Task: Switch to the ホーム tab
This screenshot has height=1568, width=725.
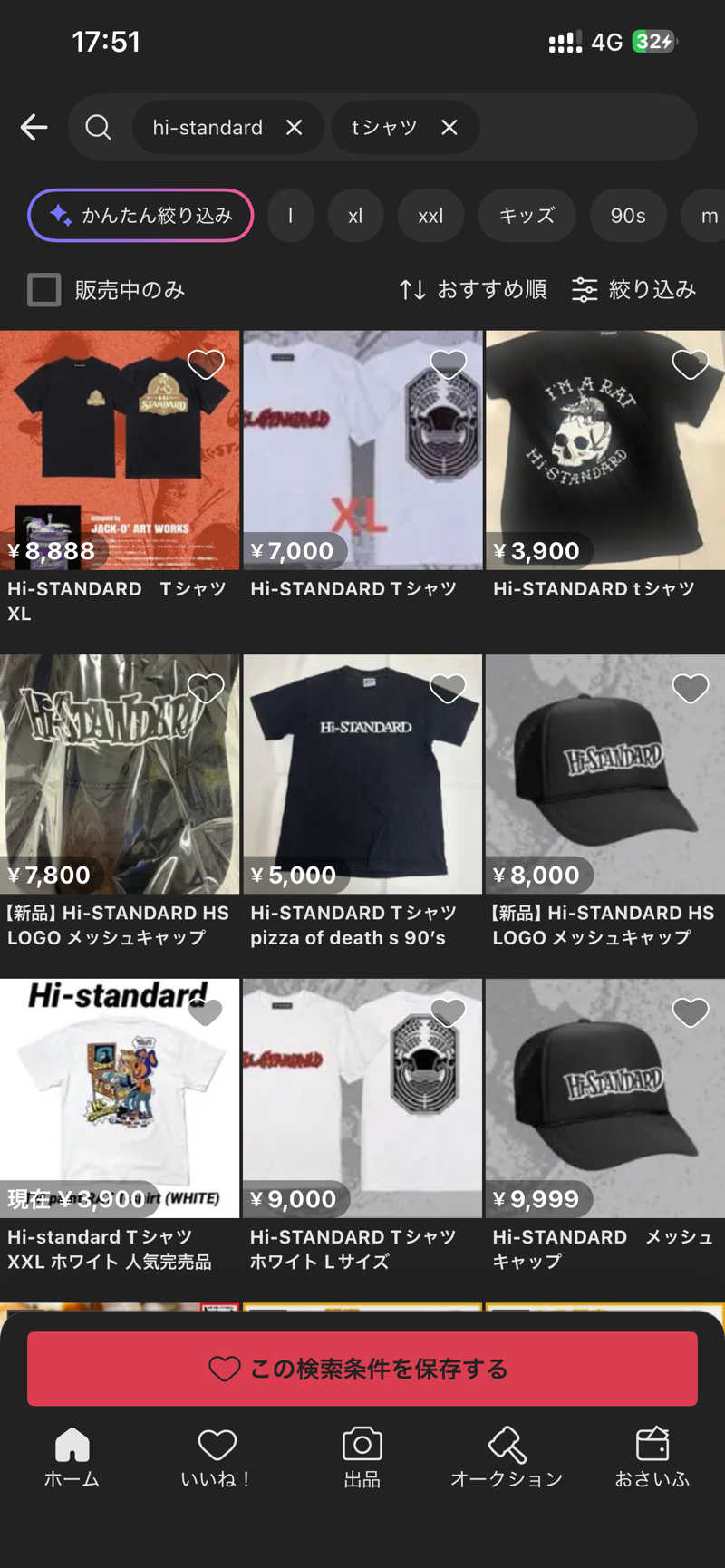Action: point(72,1457)
